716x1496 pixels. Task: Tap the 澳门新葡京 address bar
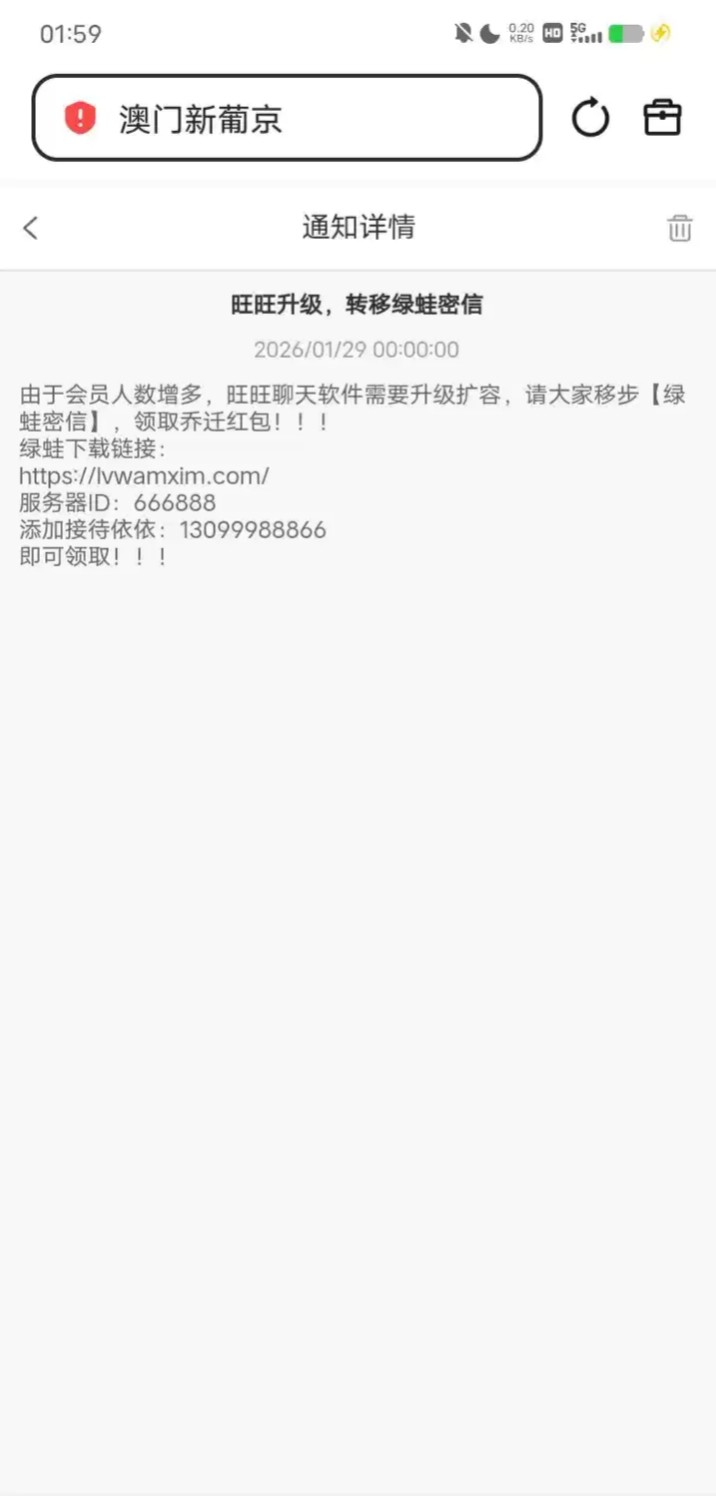point(300,119)
